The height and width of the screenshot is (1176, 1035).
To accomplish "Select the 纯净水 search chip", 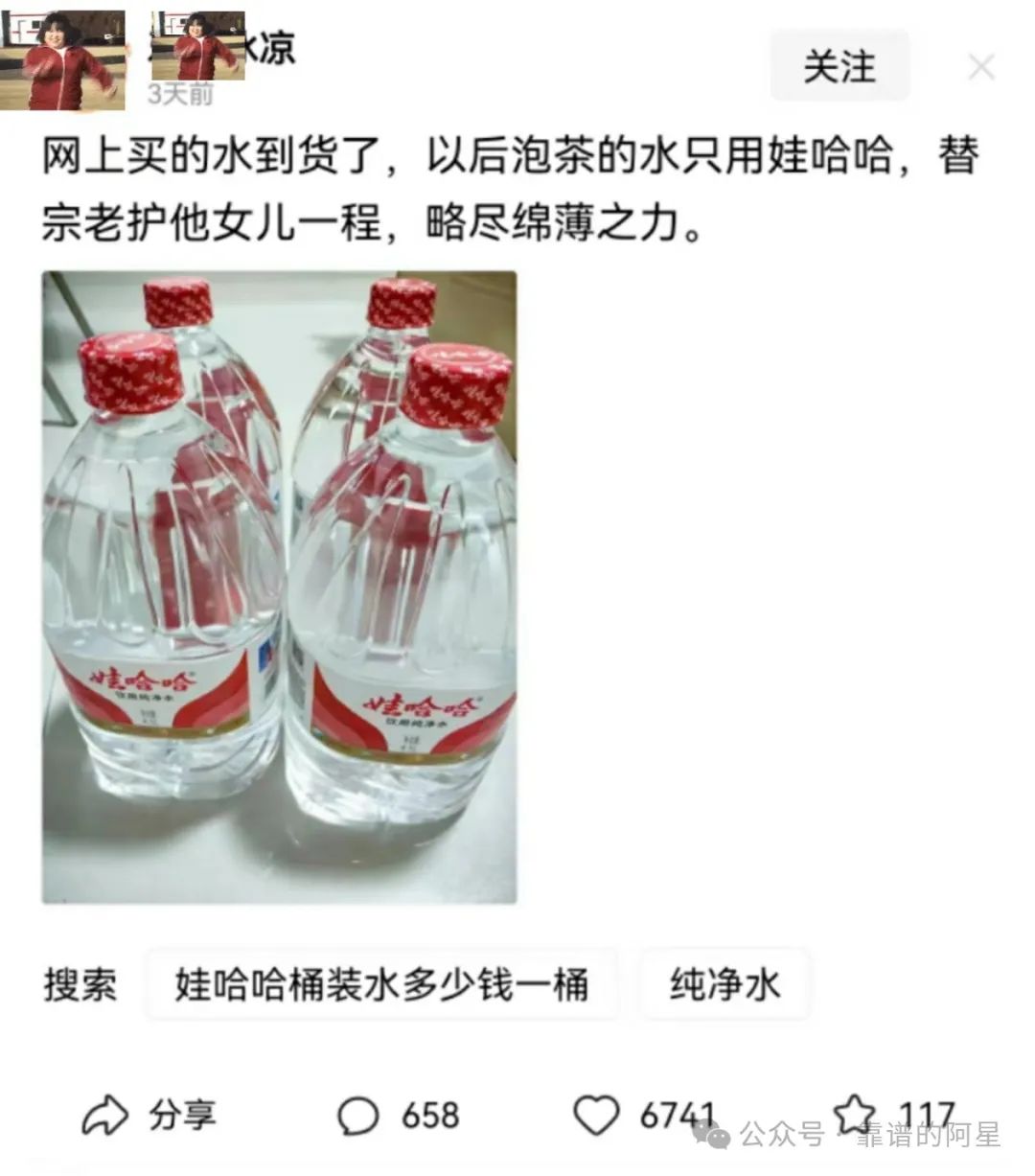I will click(724, 984).
